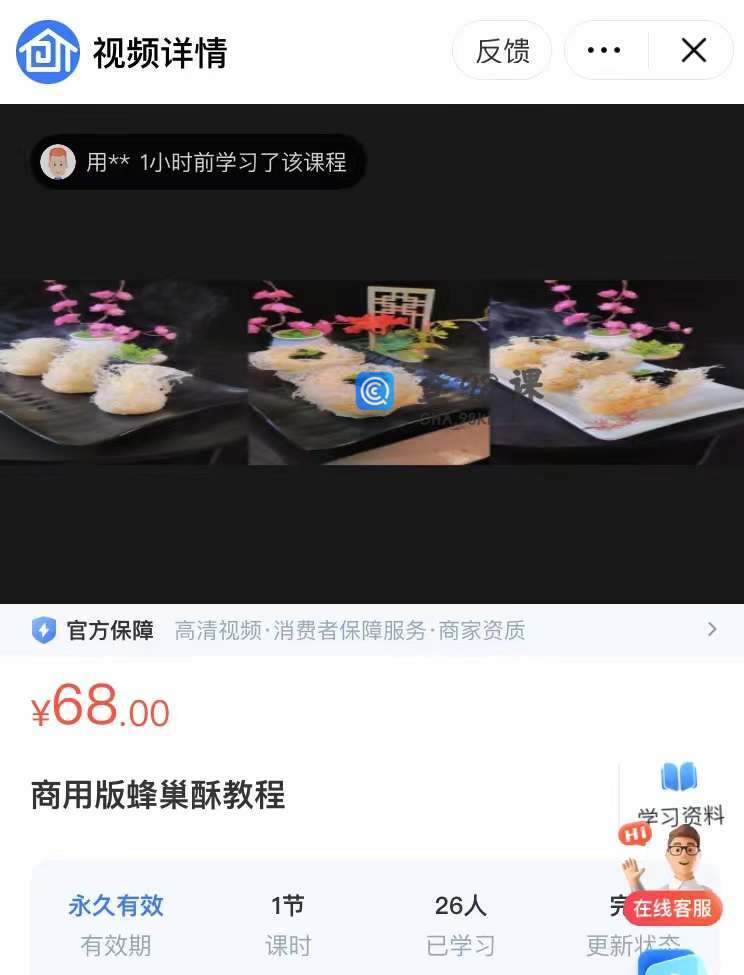This screenshot has height=975, width=744.
Task: Open the three-dot more options menu
Action: [604, 51]
